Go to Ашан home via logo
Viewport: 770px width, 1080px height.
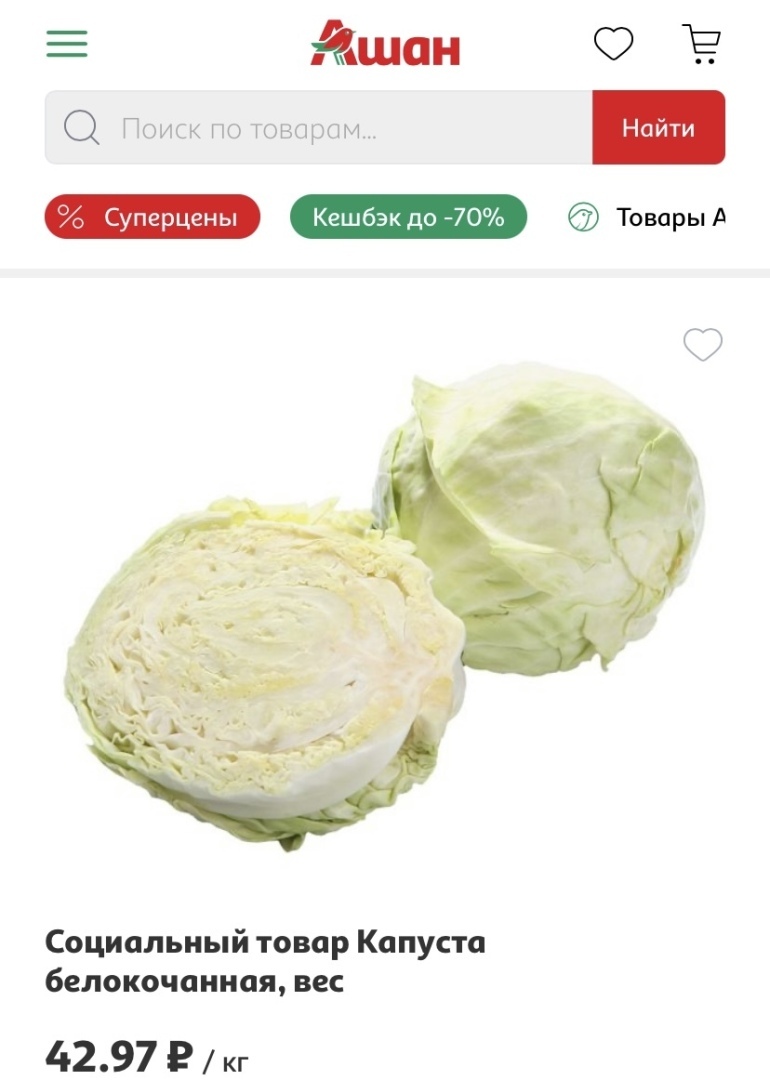(x=385, y=45)
